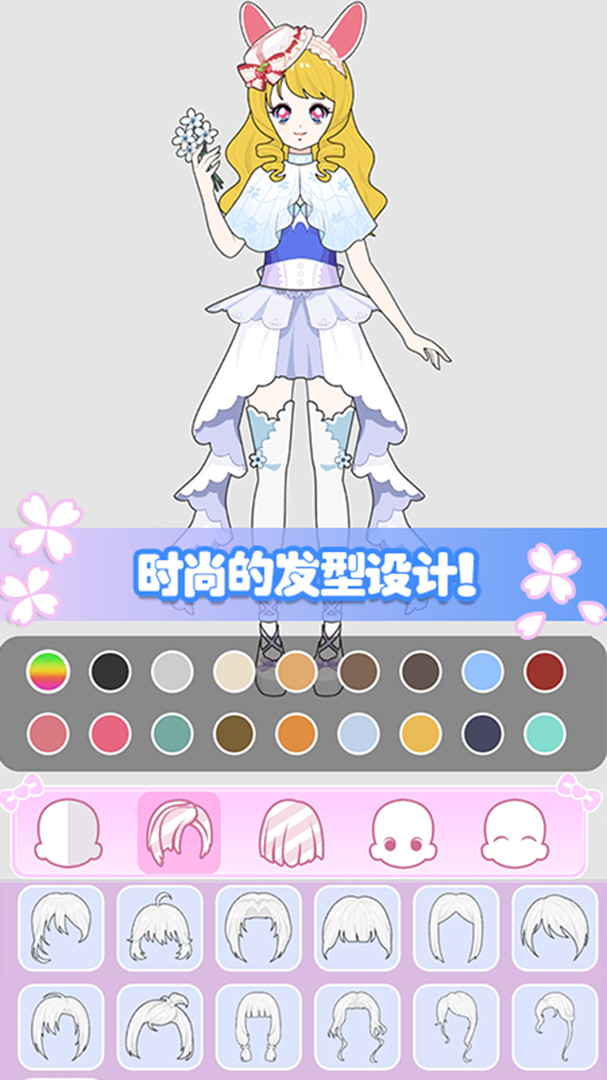607x1080 pixels.
Task: Choose the black hair color swatch
Action: click(110, 671)
